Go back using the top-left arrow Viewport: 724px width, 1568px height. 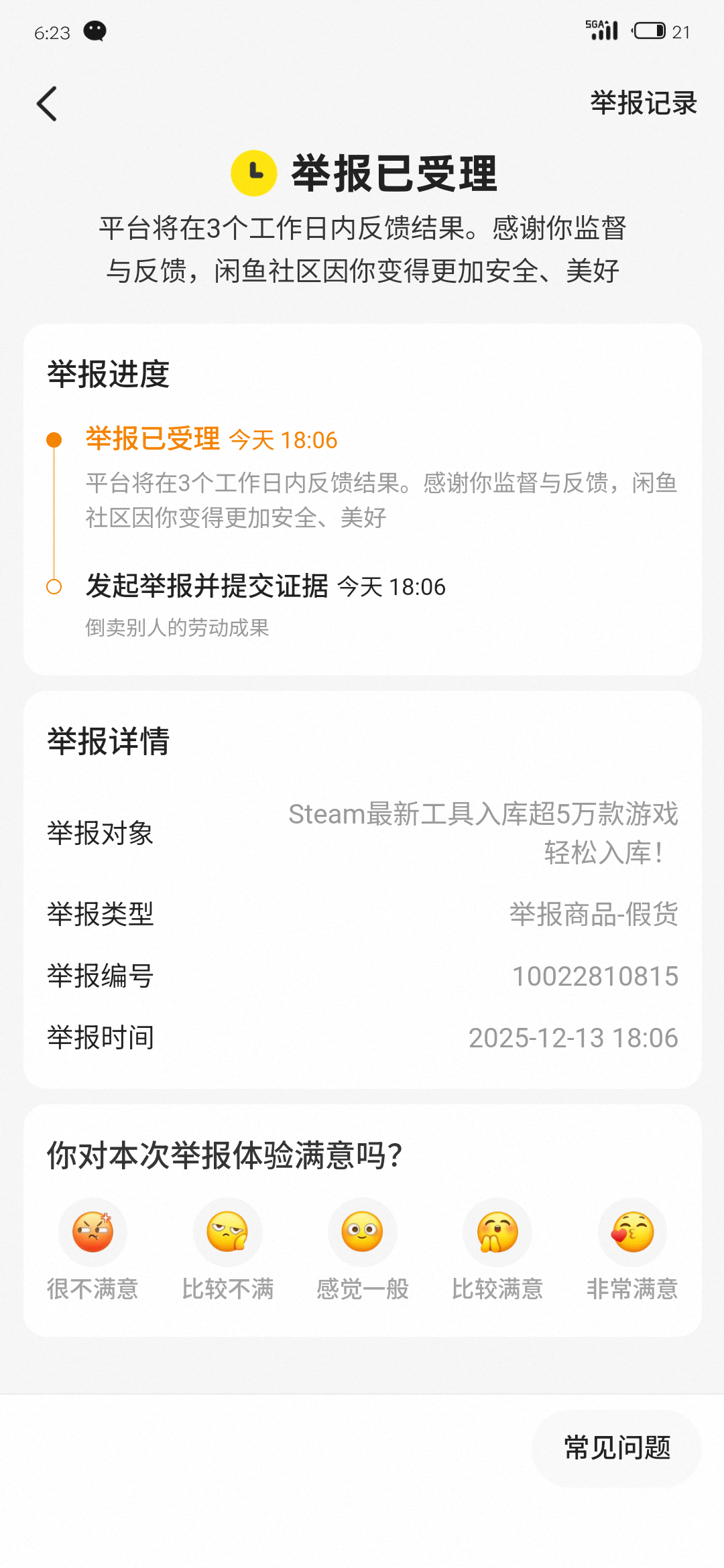[47, 104]
